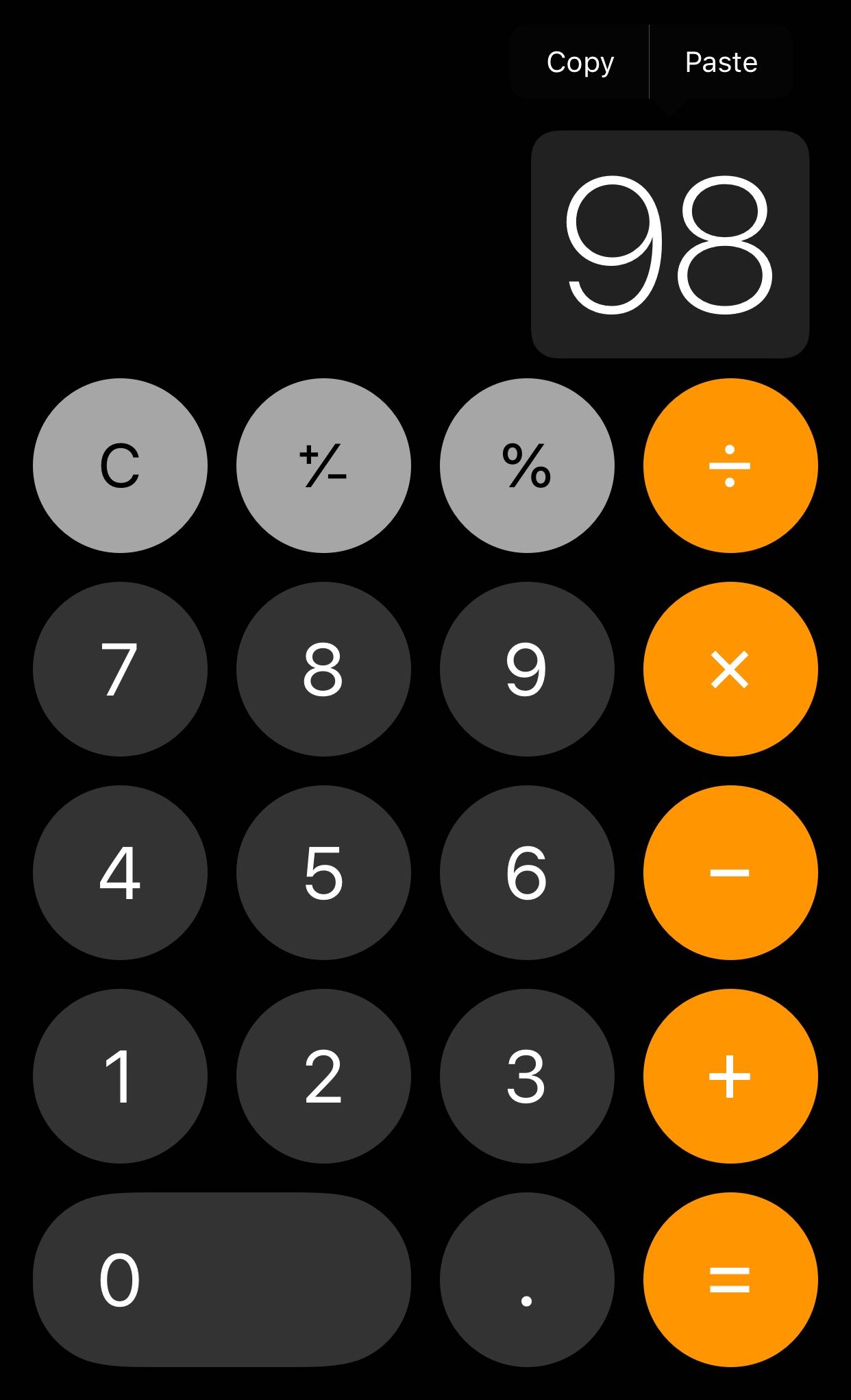Enter the digit 0

click(221, 1280)
